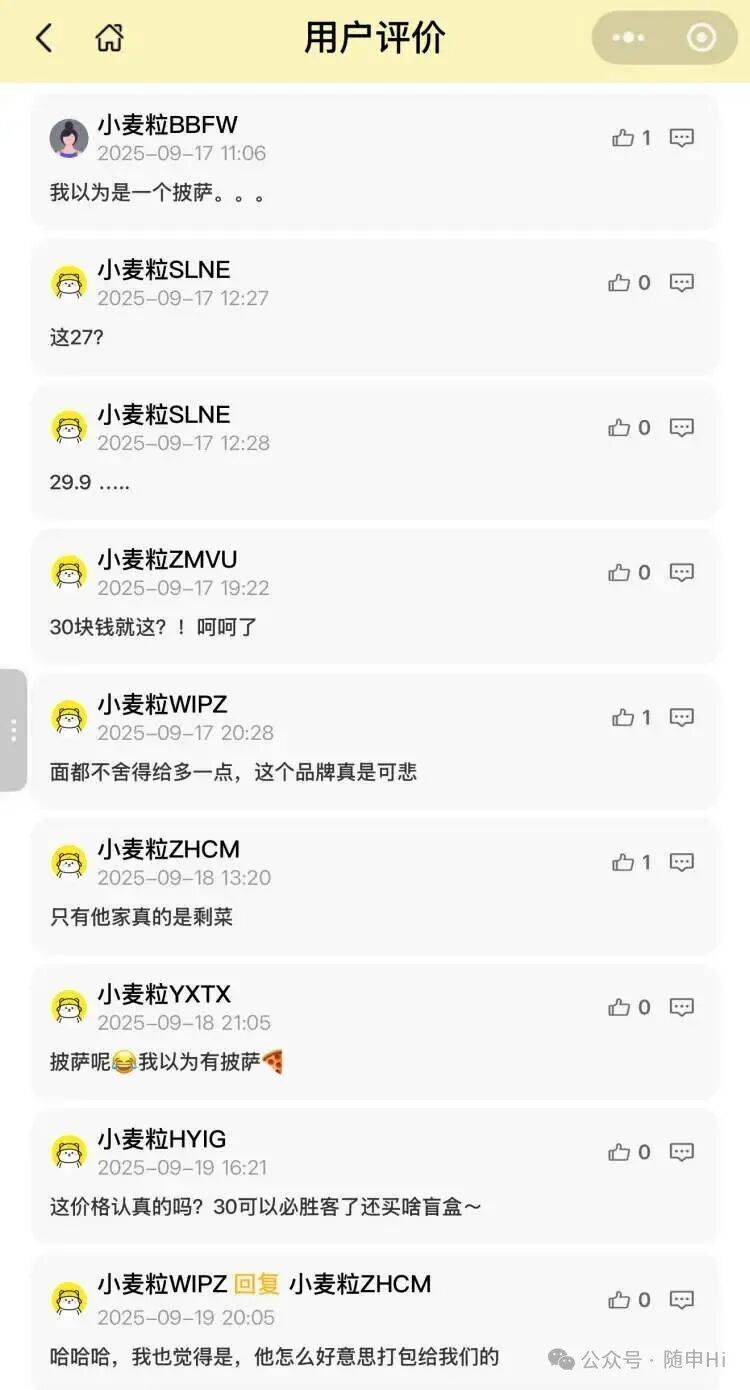Tap the floating handle on the left edge
The image size is (750, 1390).
click(13, 728)
